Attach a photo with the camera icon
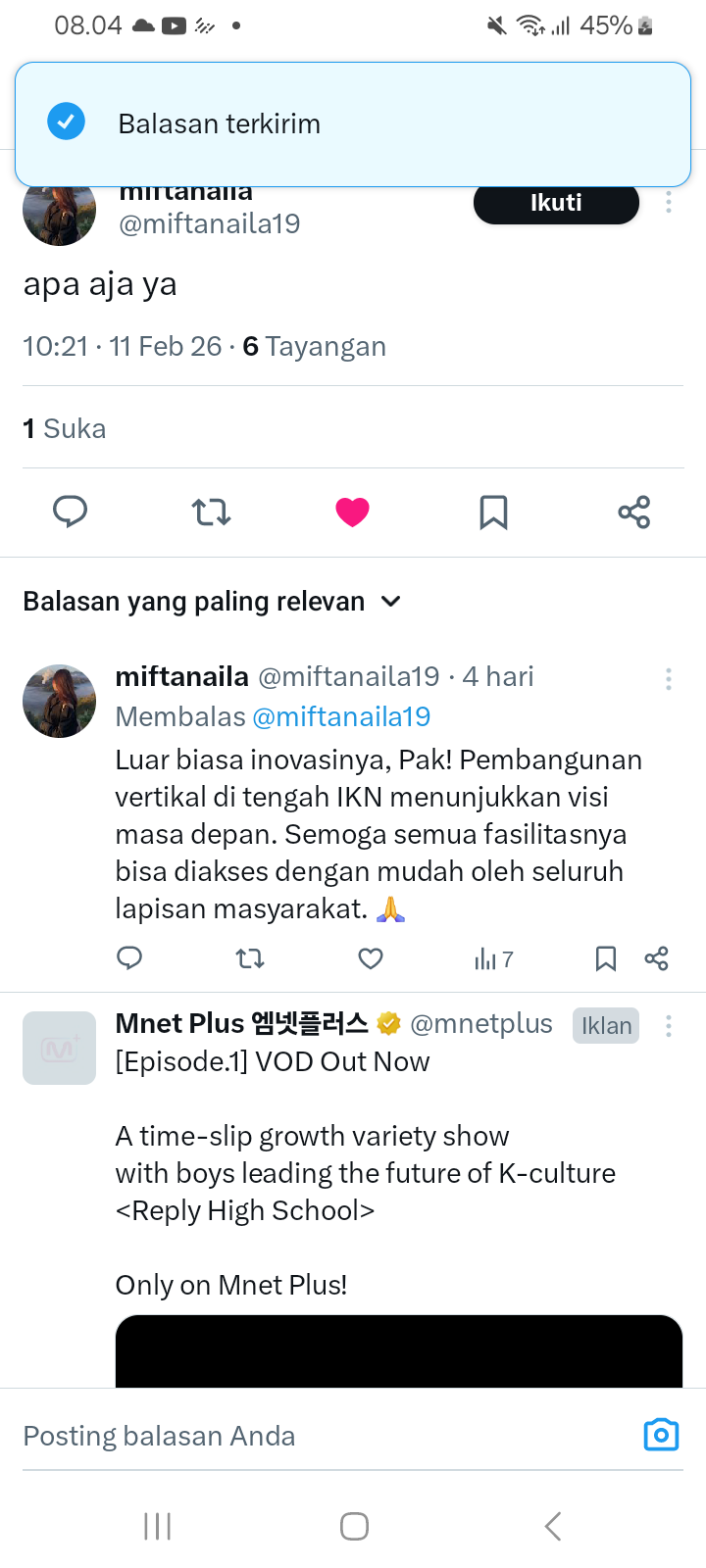Screen dimensions: 706x1568 tap(661, 1435)
